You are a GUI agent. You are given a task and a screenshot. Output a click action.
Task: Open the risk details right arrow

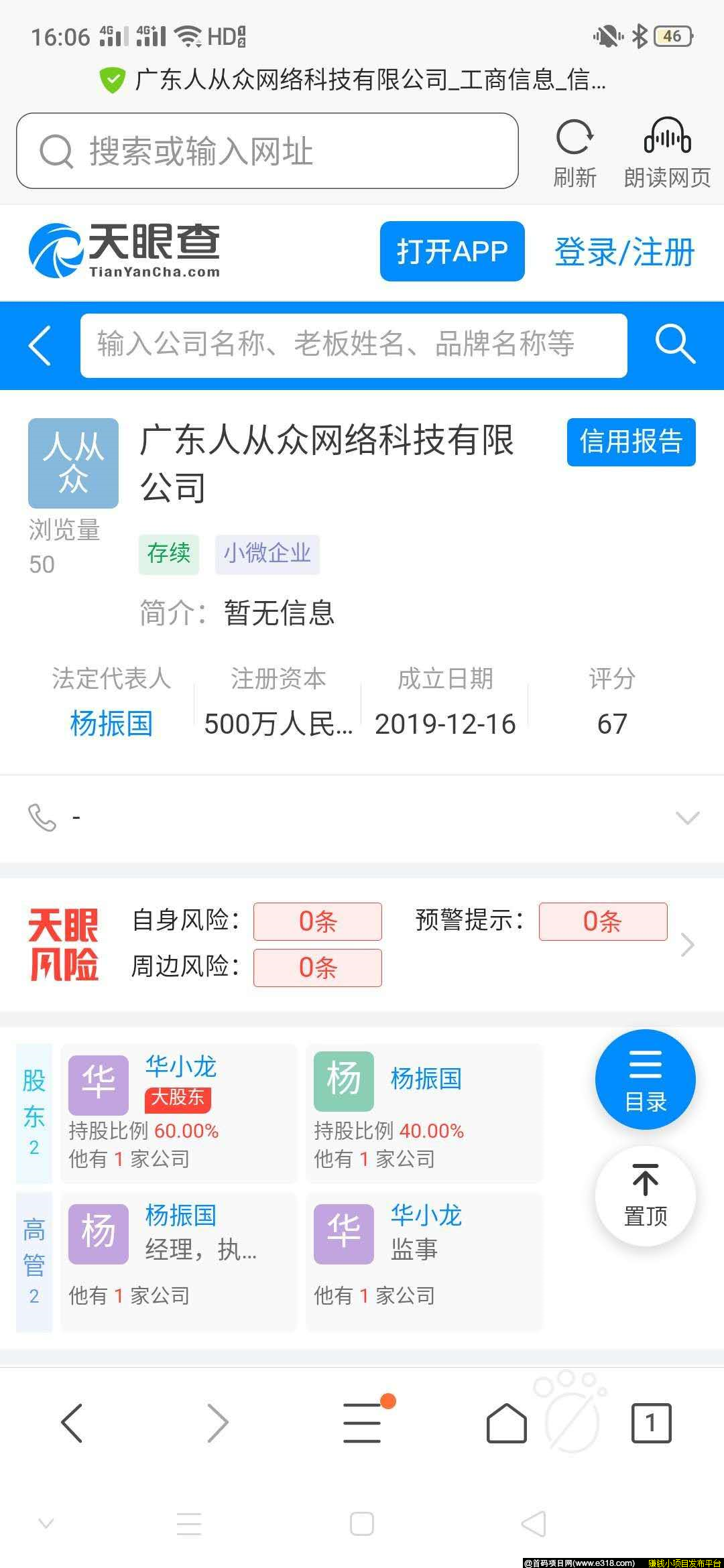click(x=686, y=945)
